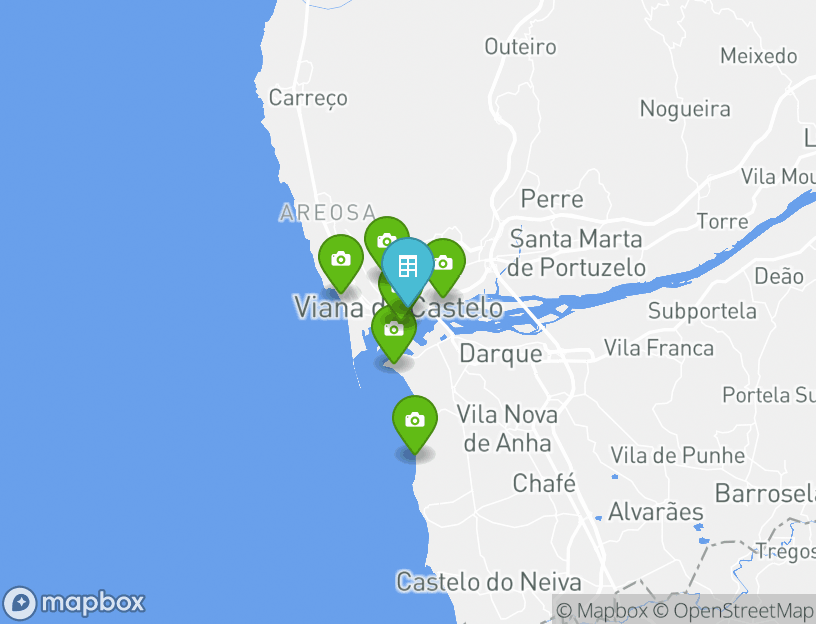Open the Mapbox attribution link
The width and height of the screenshot is (816, 624).
(x=602, y=610)
